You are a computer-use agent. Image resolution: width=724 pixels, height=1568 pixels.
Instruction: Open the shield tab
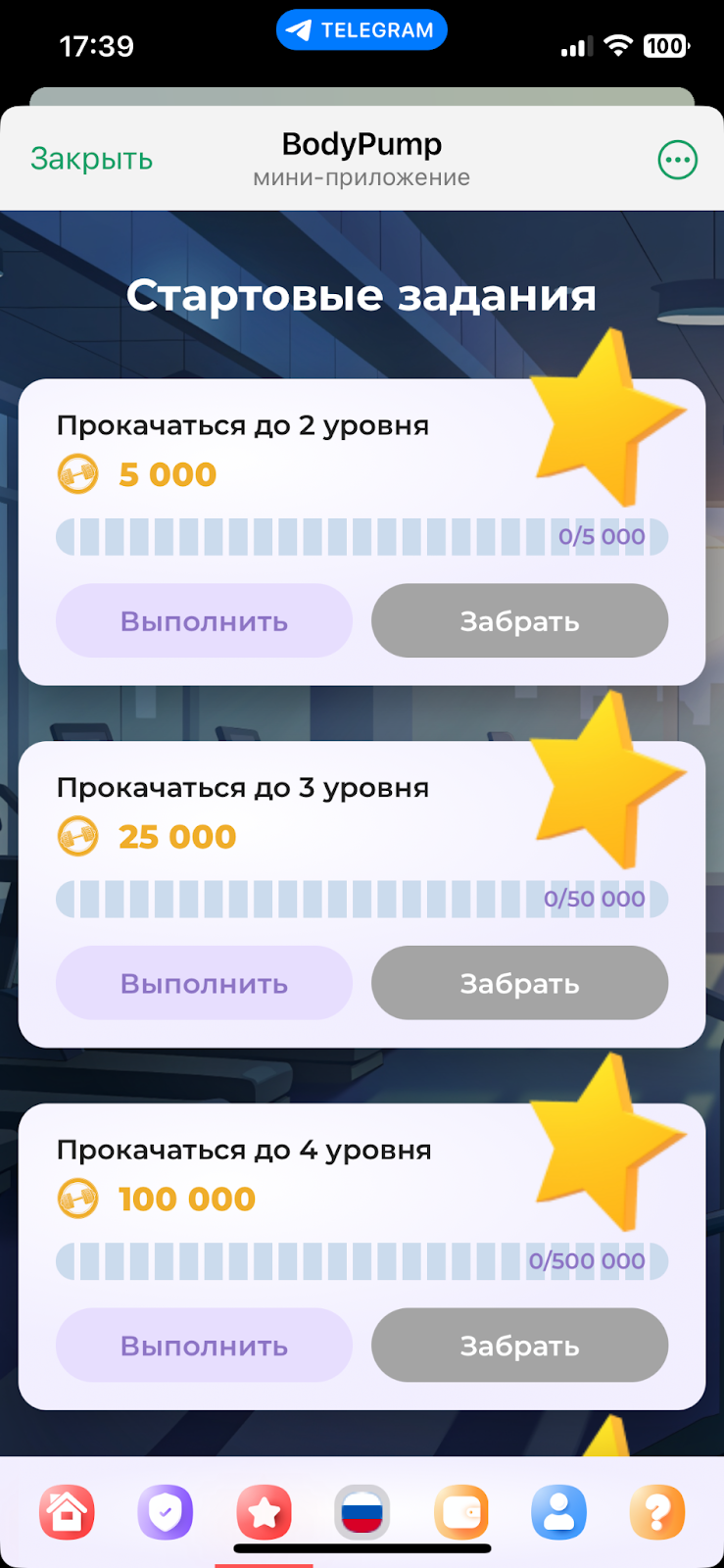click(x=165, y=1512)
